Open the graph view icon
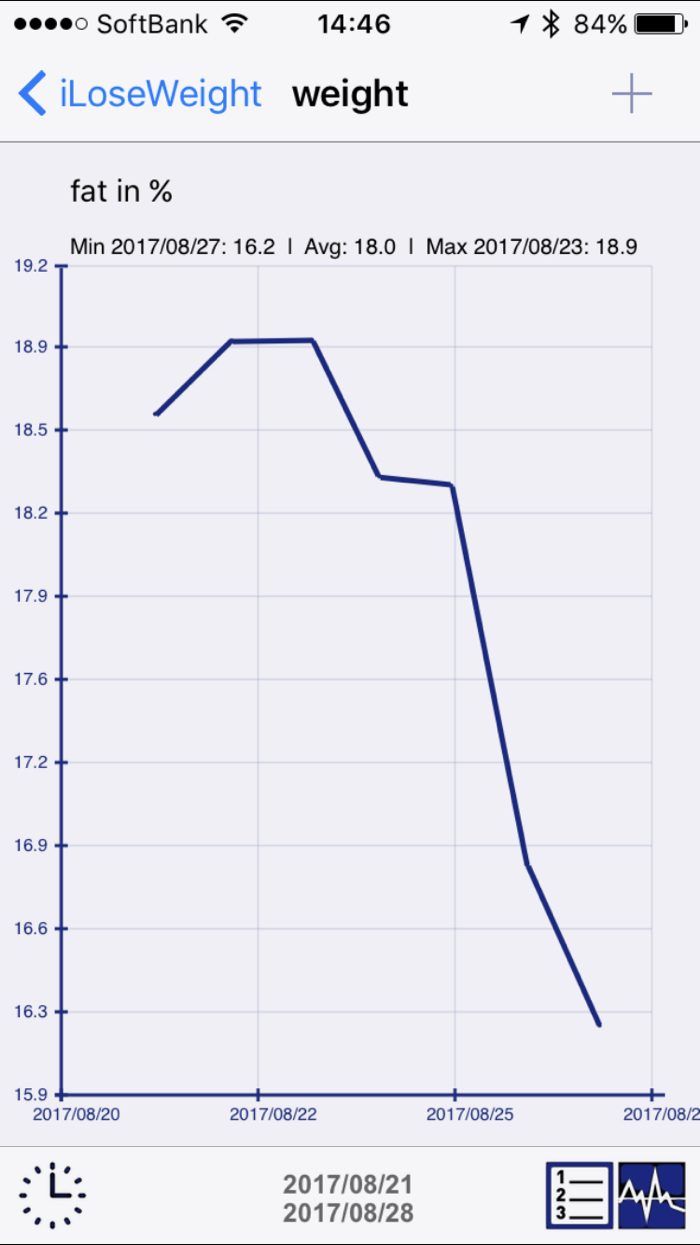Screen dimensions: 700x1245 pos(652,1195)
